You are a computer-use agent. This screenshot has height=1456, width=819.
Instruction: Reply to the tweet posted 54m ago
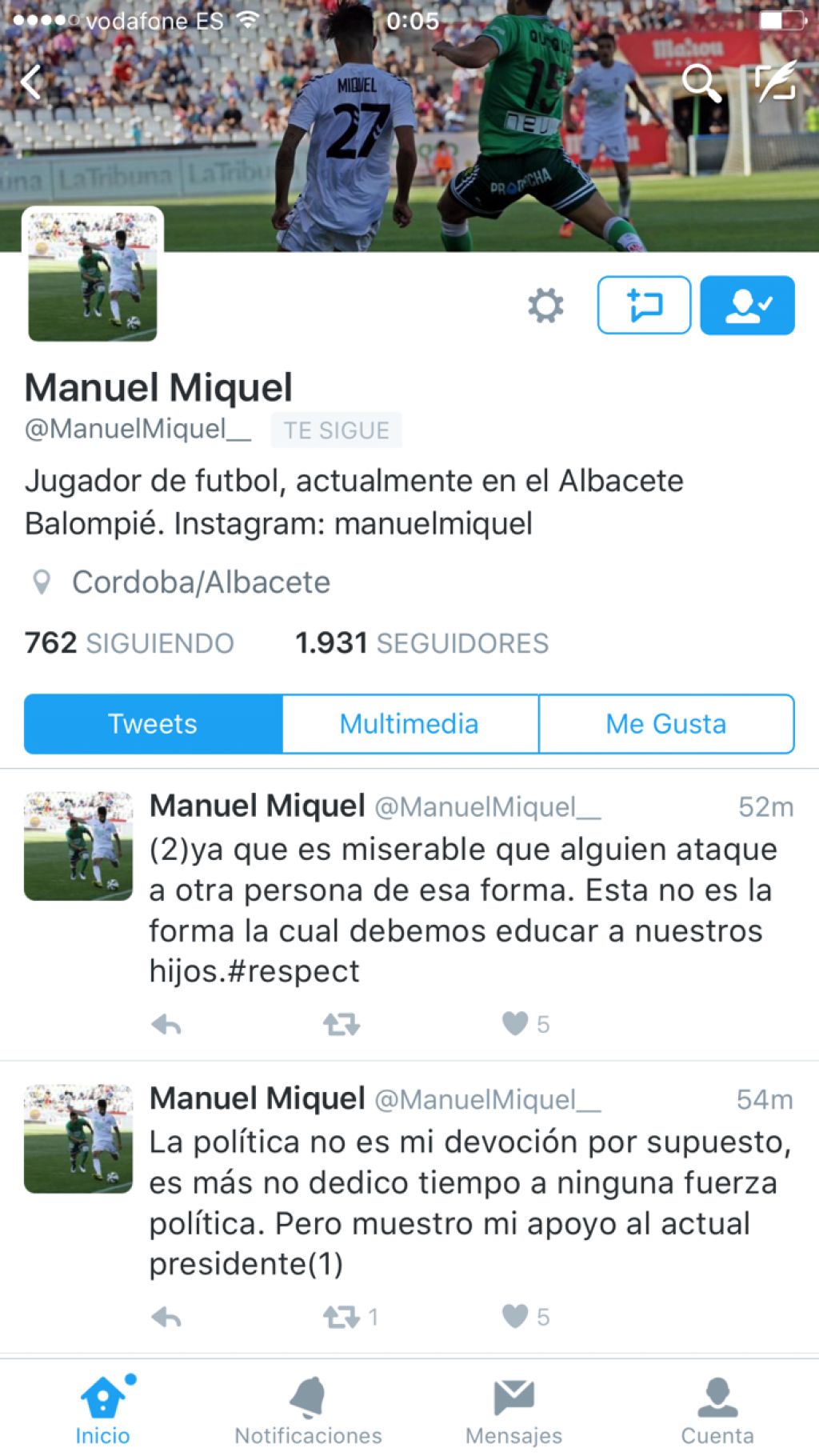point(166,1317)
